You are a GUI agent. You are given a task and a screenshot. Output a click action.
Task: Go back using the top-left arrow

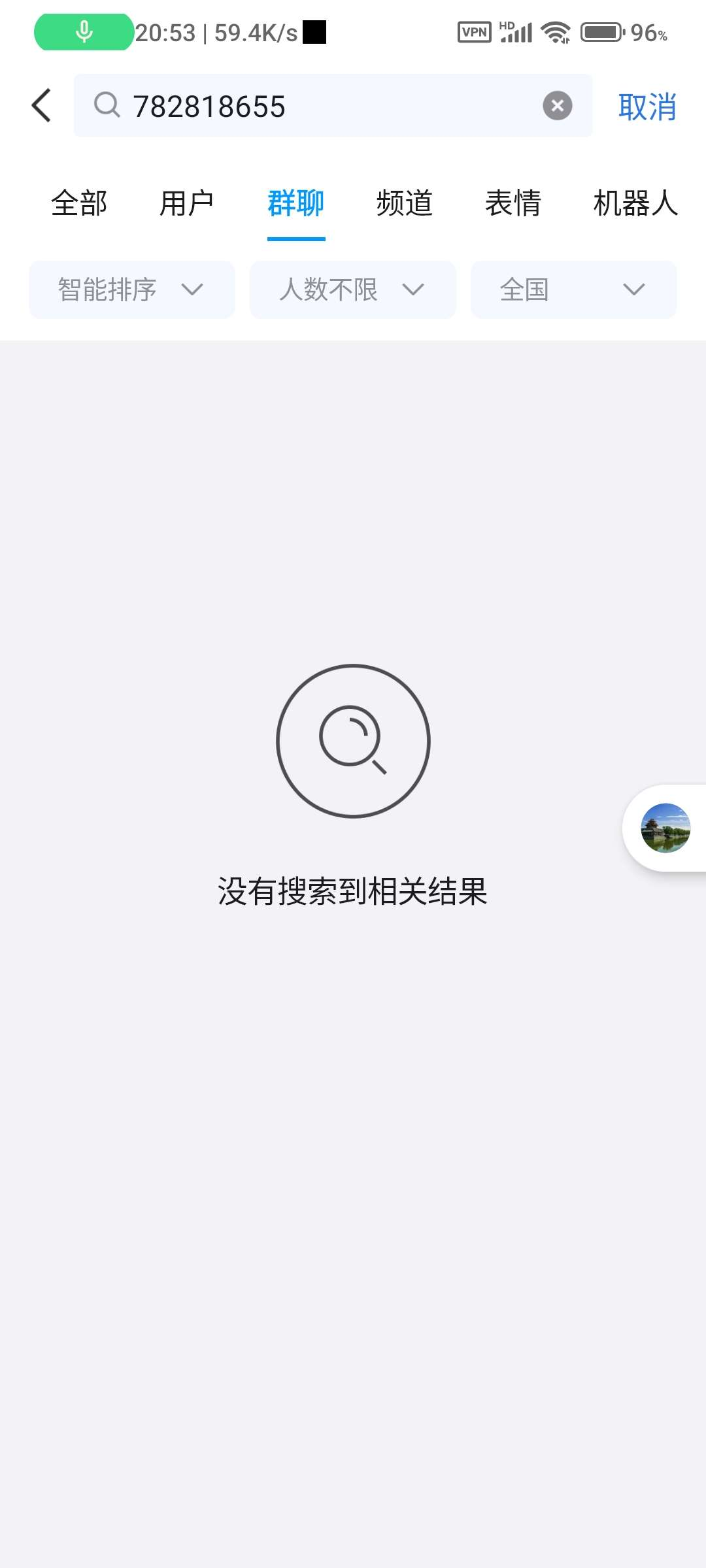coord(41,106)
